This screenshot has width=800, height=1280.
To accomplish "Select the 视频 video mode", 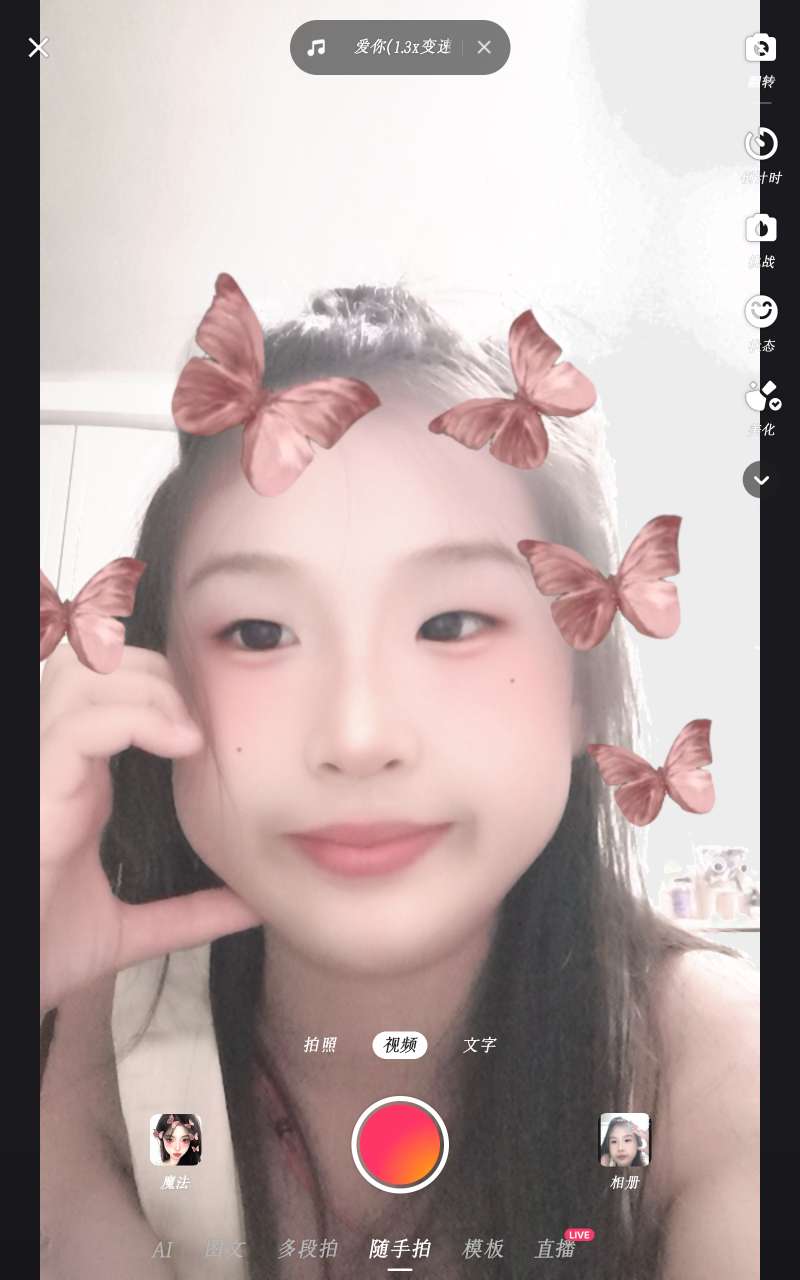I will [x=400, y=1045].
